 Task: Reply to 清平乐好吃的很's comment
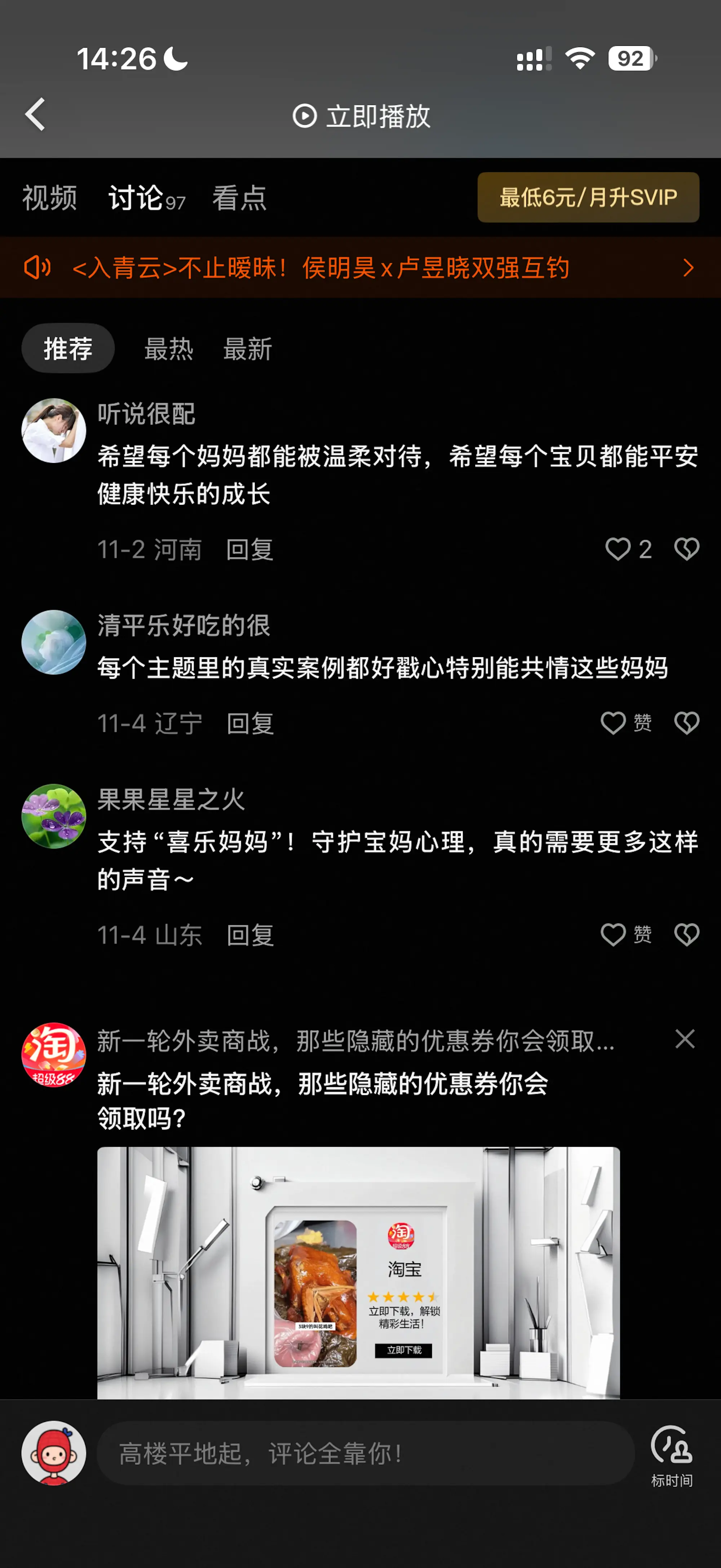[x=250, y=724]
